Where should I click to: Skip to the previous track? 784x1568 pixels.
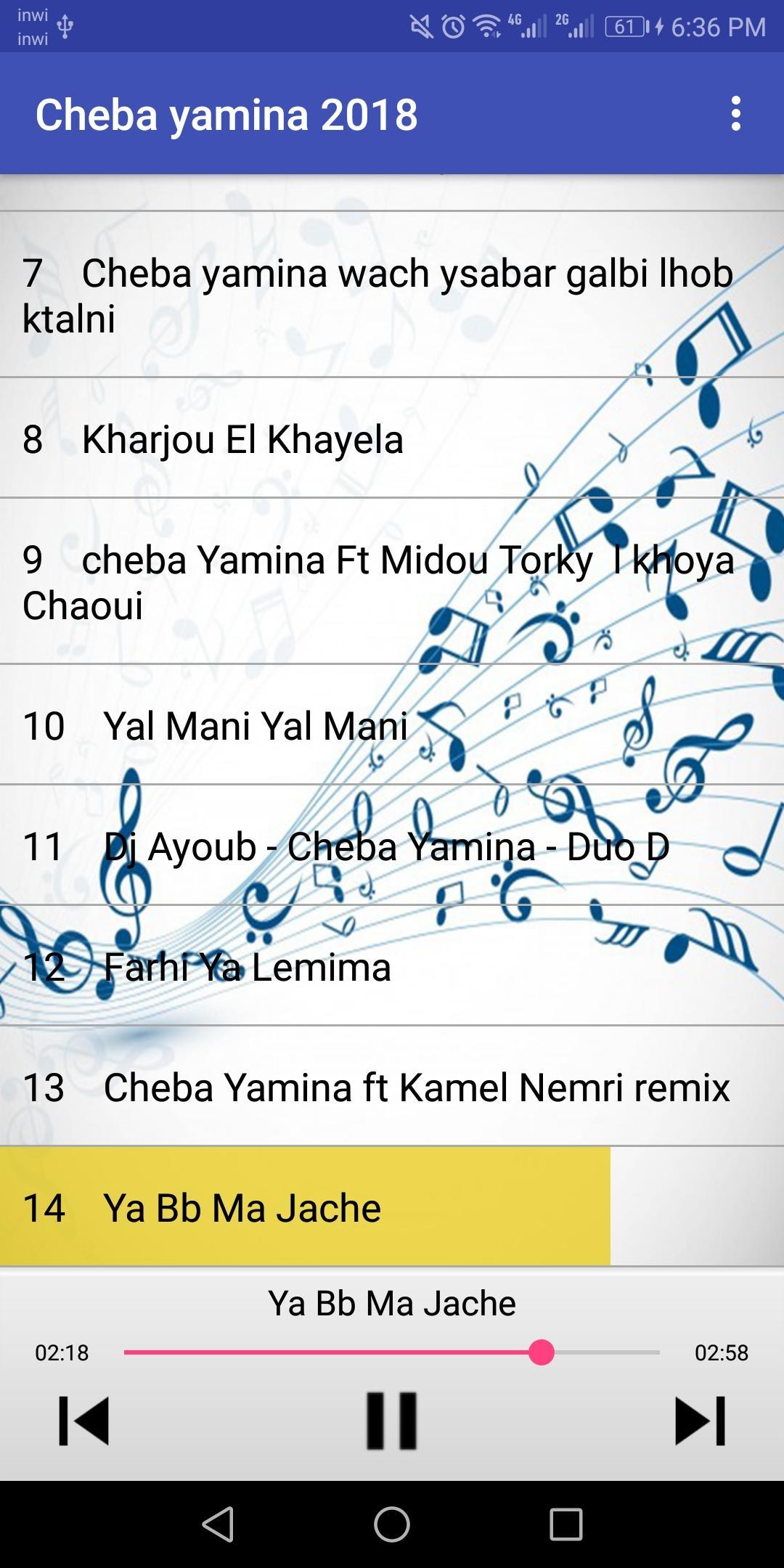83,1421
